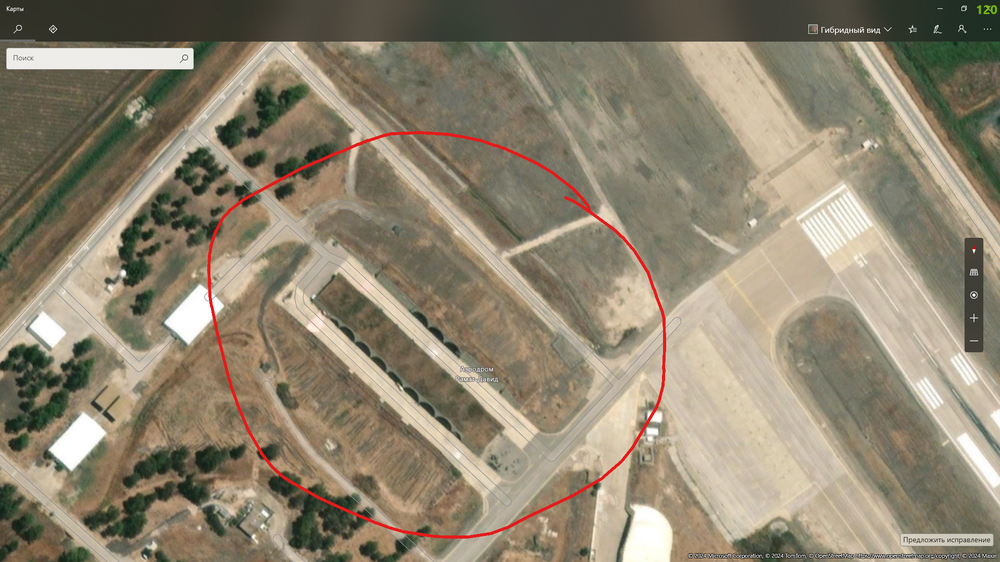Zoom in with the plus button
The height and width of the screenshot is (562, 1000).
coord(974,319)
